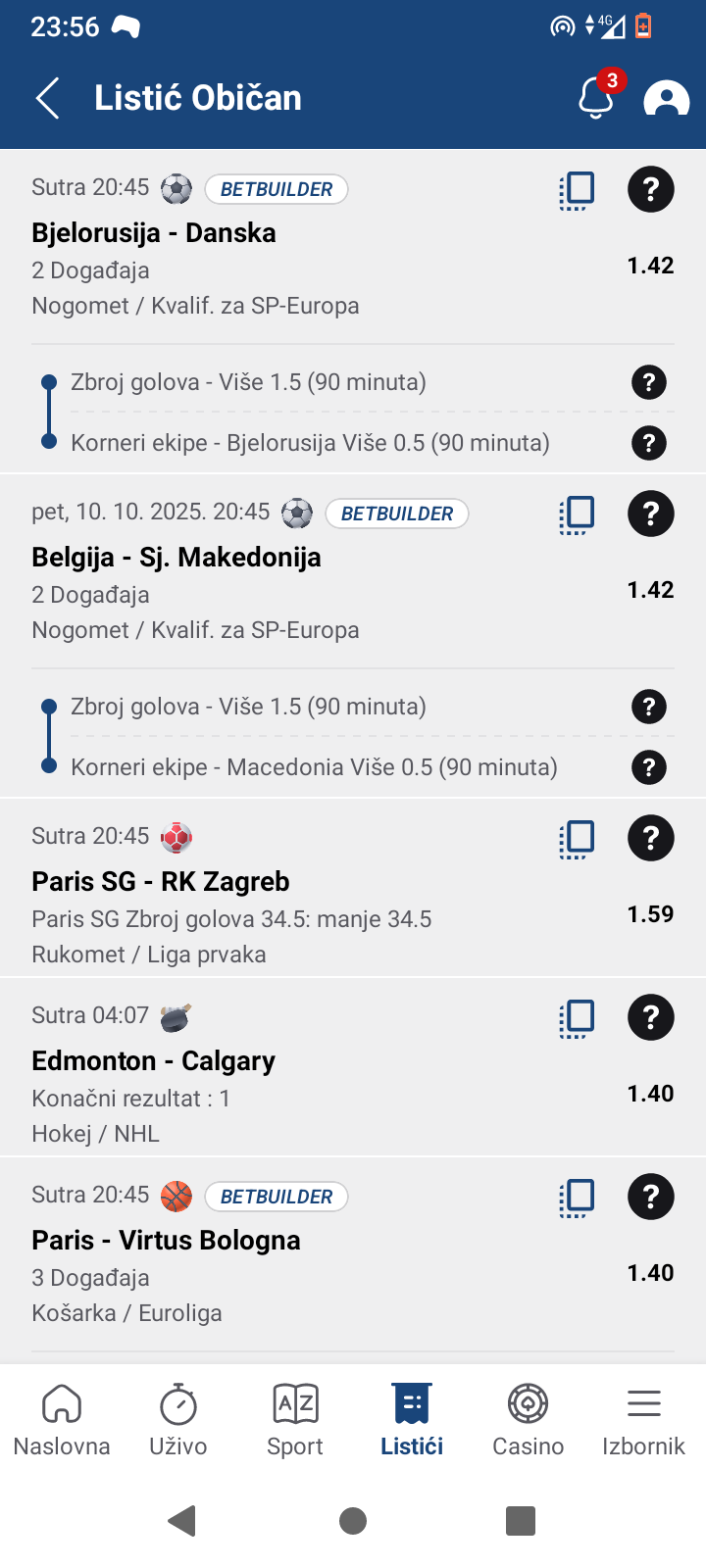Switch to the Naslovna tab
Viewport: 706px width, 1568px height.
click(62, 1420)
